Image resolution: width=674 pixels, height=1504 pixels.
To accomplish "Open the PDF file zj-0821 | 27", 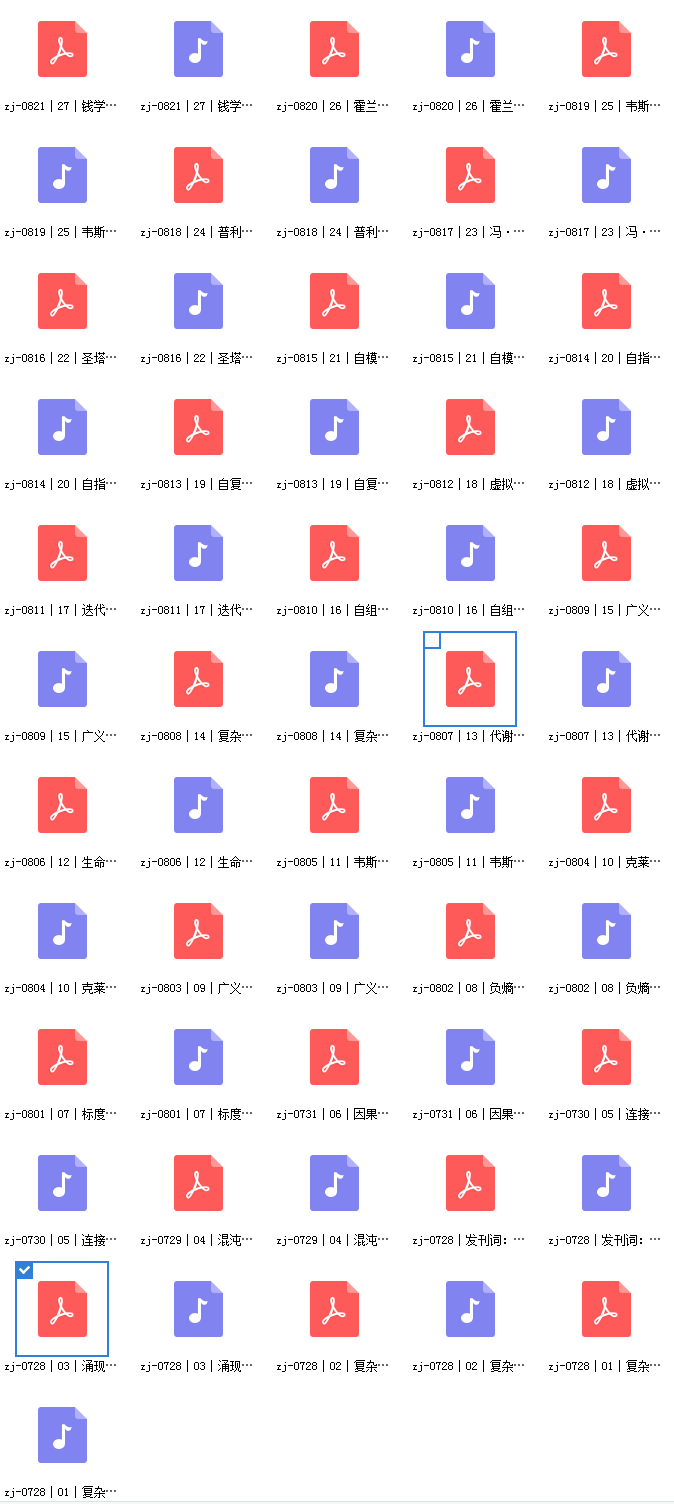I will [x=62, y=49].
